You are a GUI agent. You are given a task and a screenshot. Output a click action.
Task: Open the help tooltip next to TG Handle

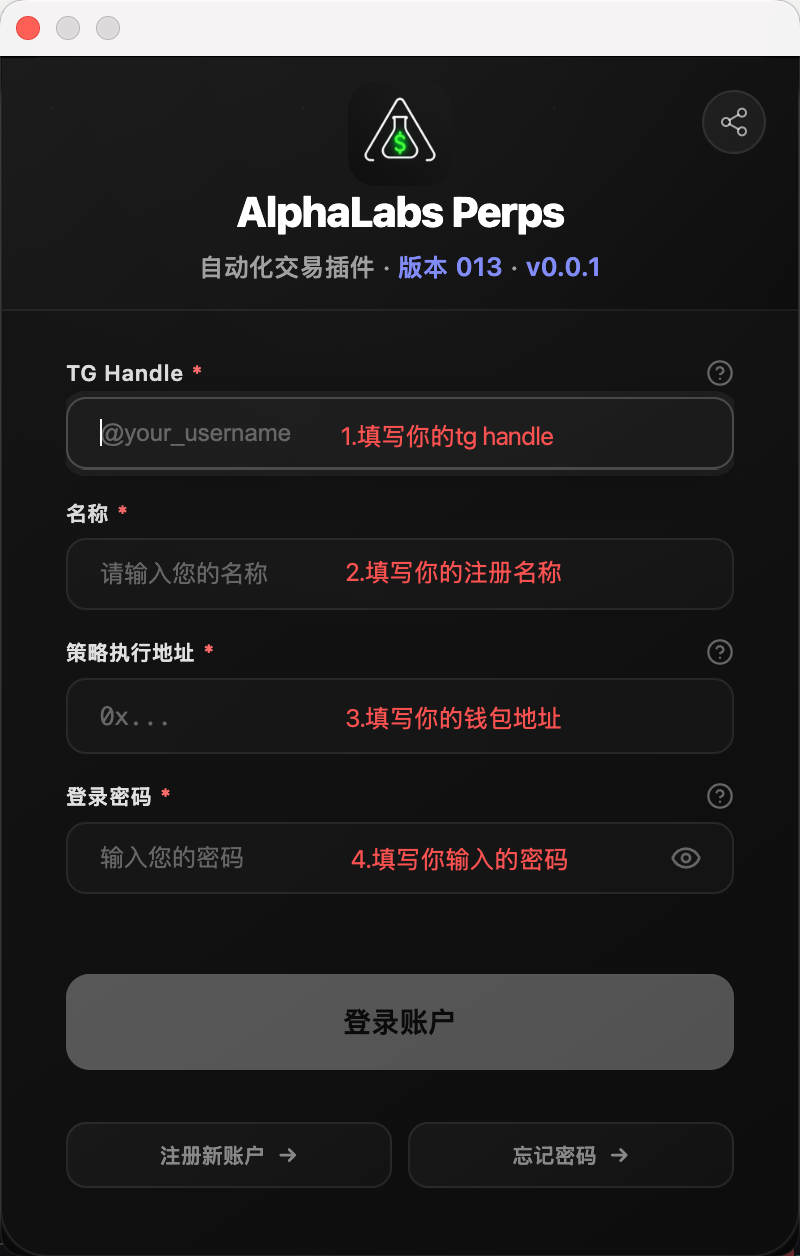click(719, 373)
